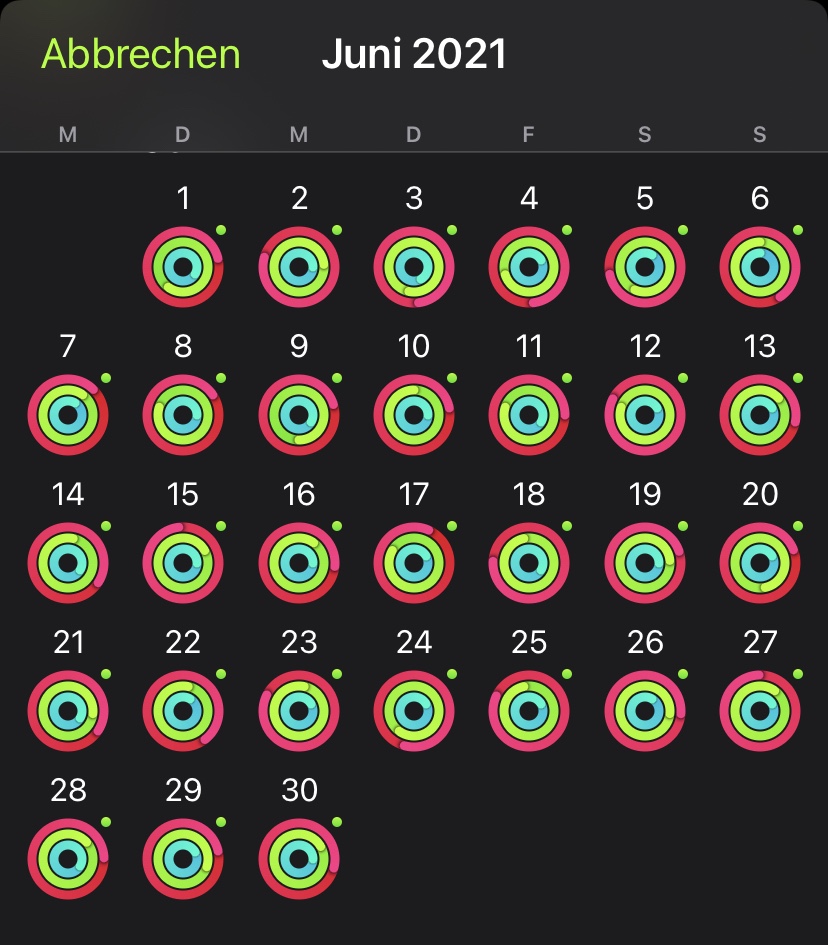Image resolution: width=828 pixels, height=945 pixels.
Task: Tap Abbrechen to cancel the calendar
Action: point(141,54)
